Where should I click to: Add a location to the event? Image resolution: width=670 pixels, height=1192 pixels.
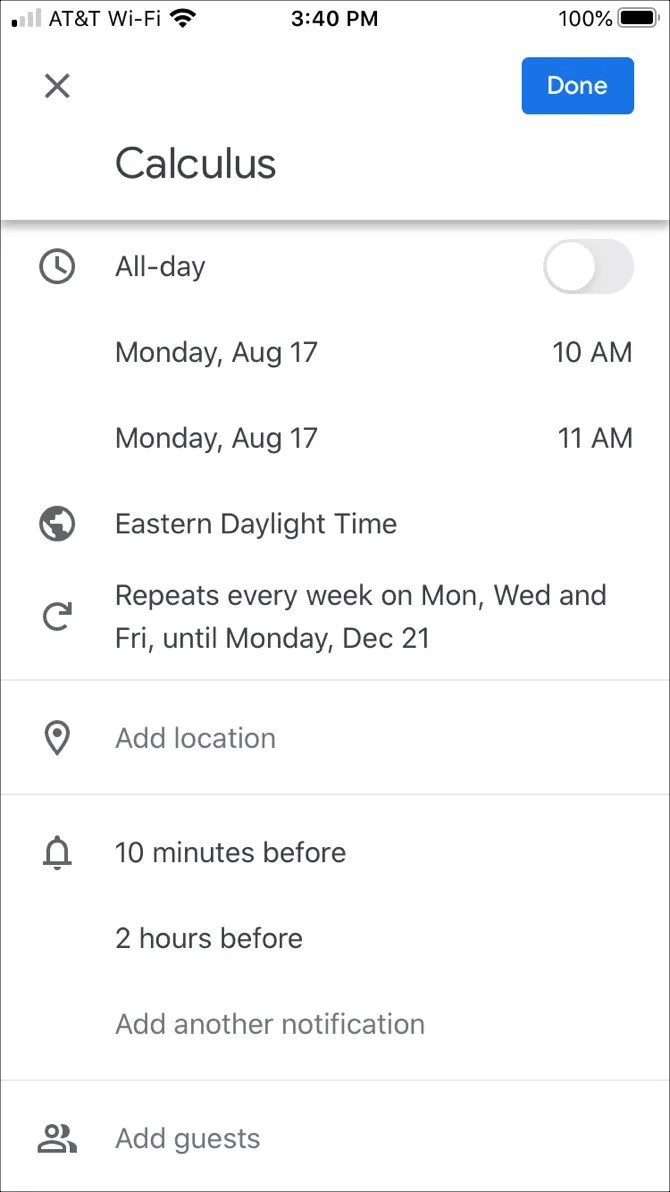click(x=196, y=738)
